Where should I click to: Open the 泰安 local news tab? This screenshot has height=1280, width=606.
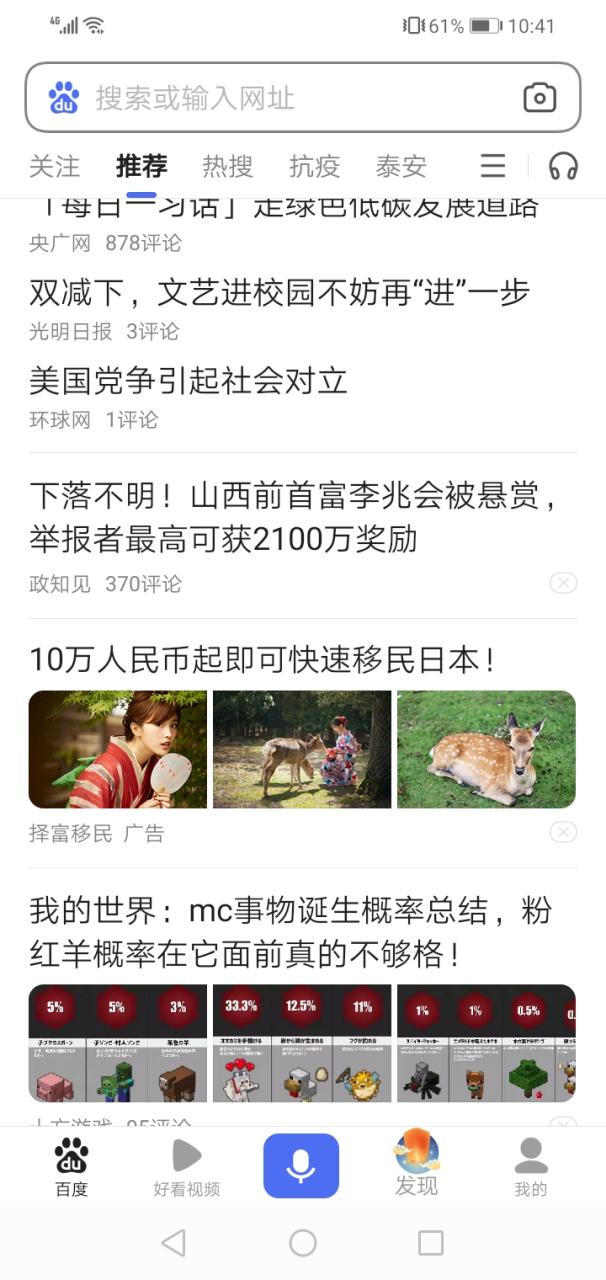pyautogui.click(x=400, y=166)
